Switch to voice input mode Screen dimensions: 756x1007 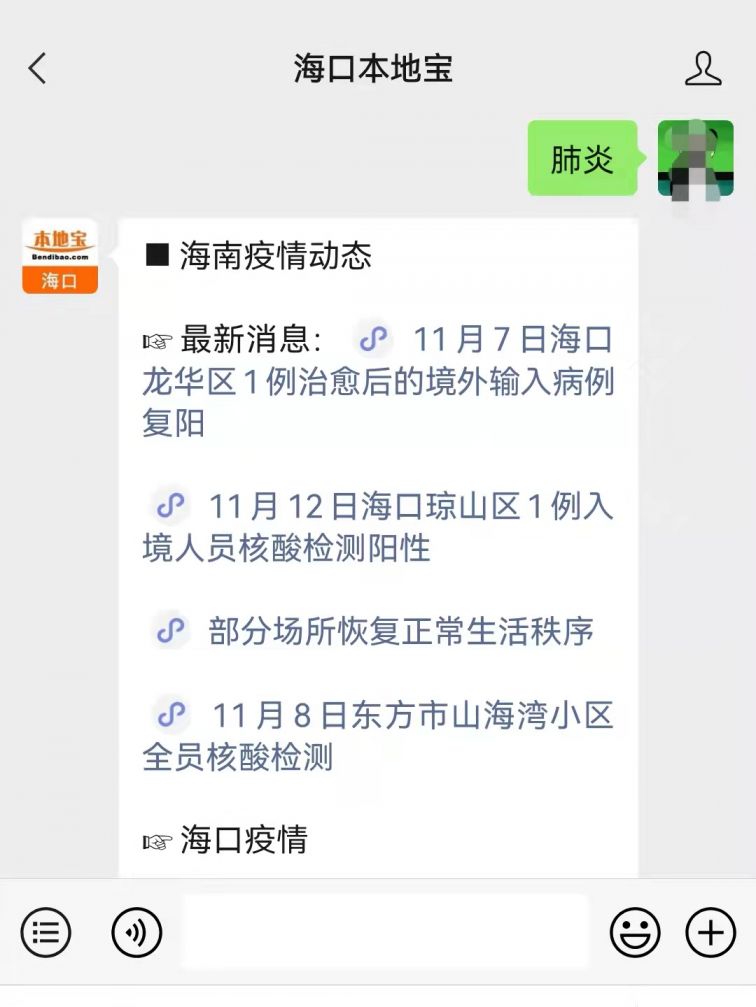136,933
